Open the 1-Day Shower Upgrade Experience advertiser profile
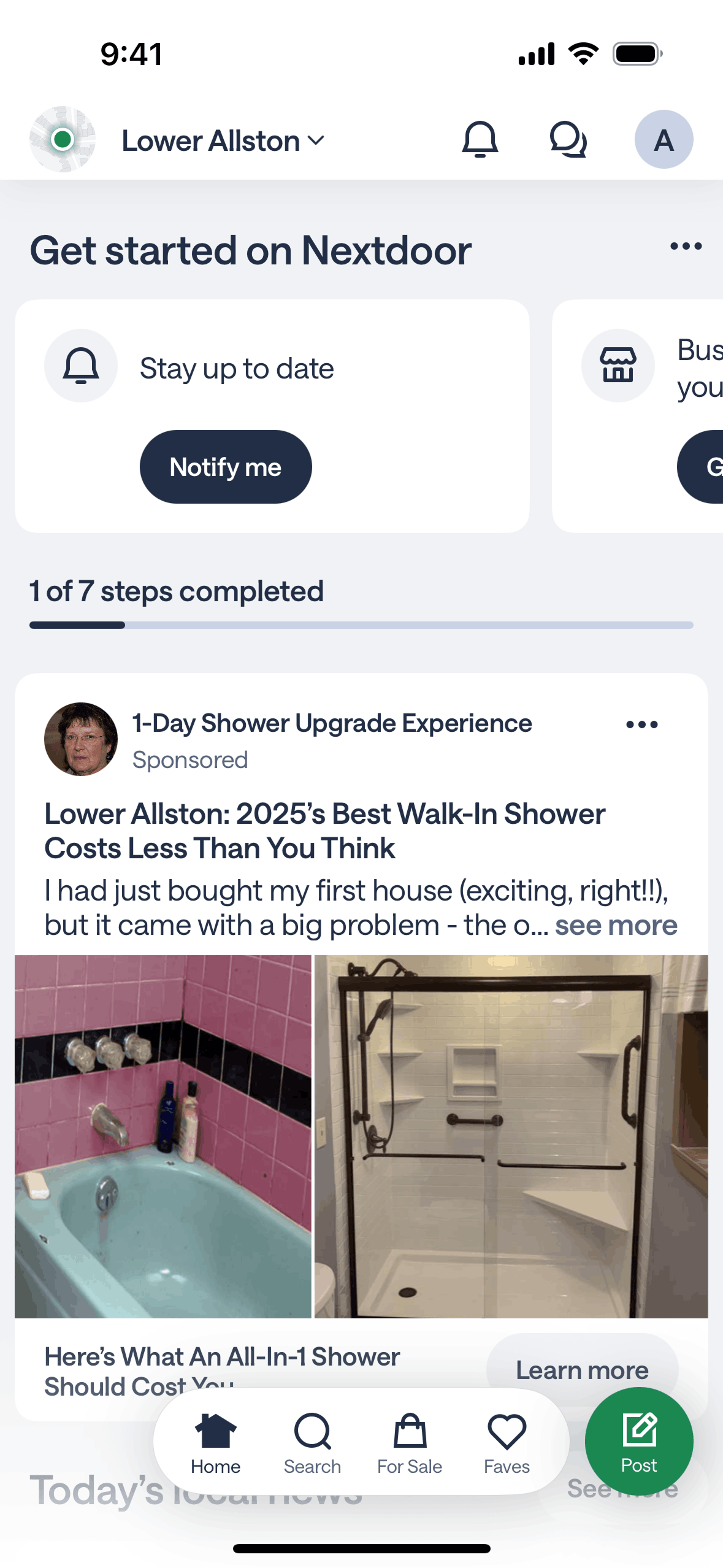The width and height of the screenshot is (723, 1568). 332,723
